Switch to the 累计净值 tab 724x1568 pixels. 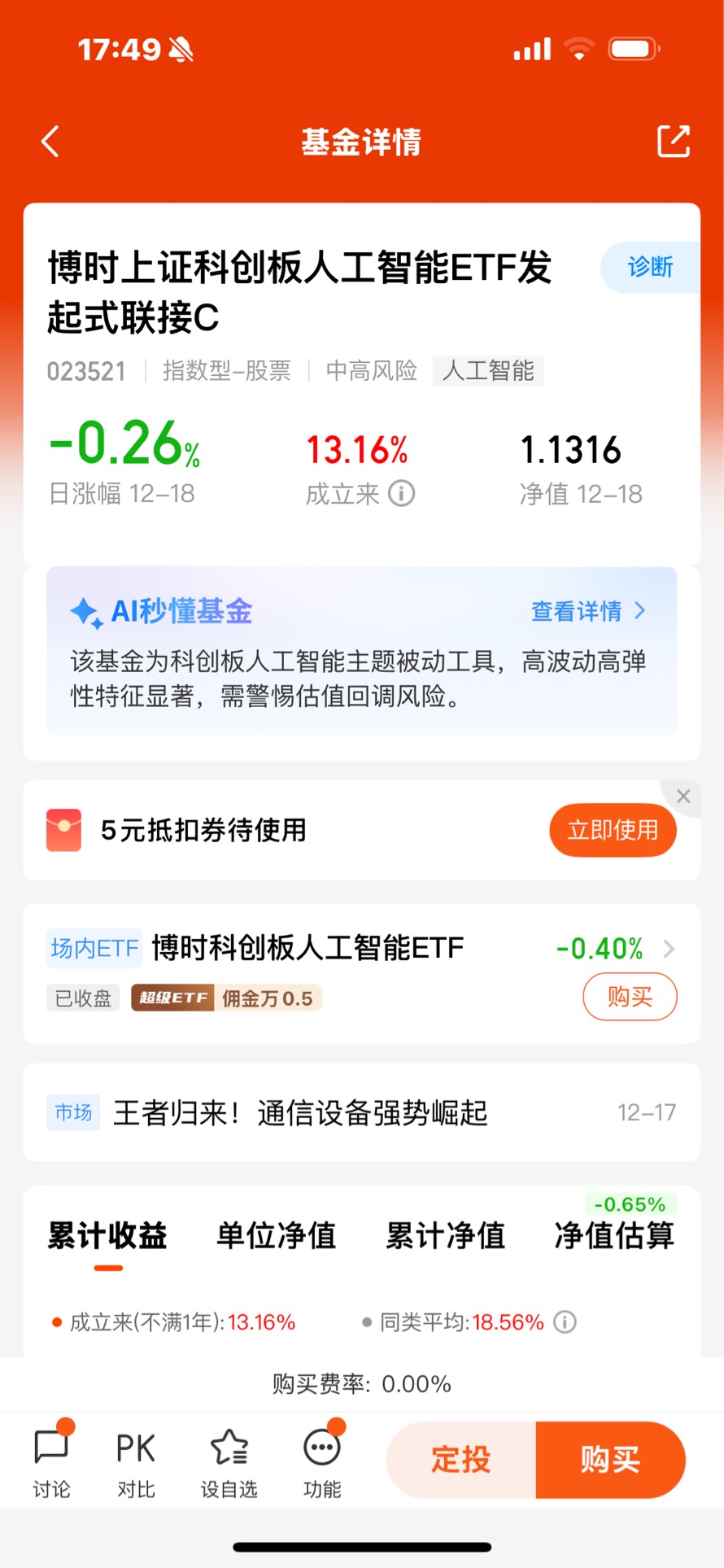click(446, 1235)
